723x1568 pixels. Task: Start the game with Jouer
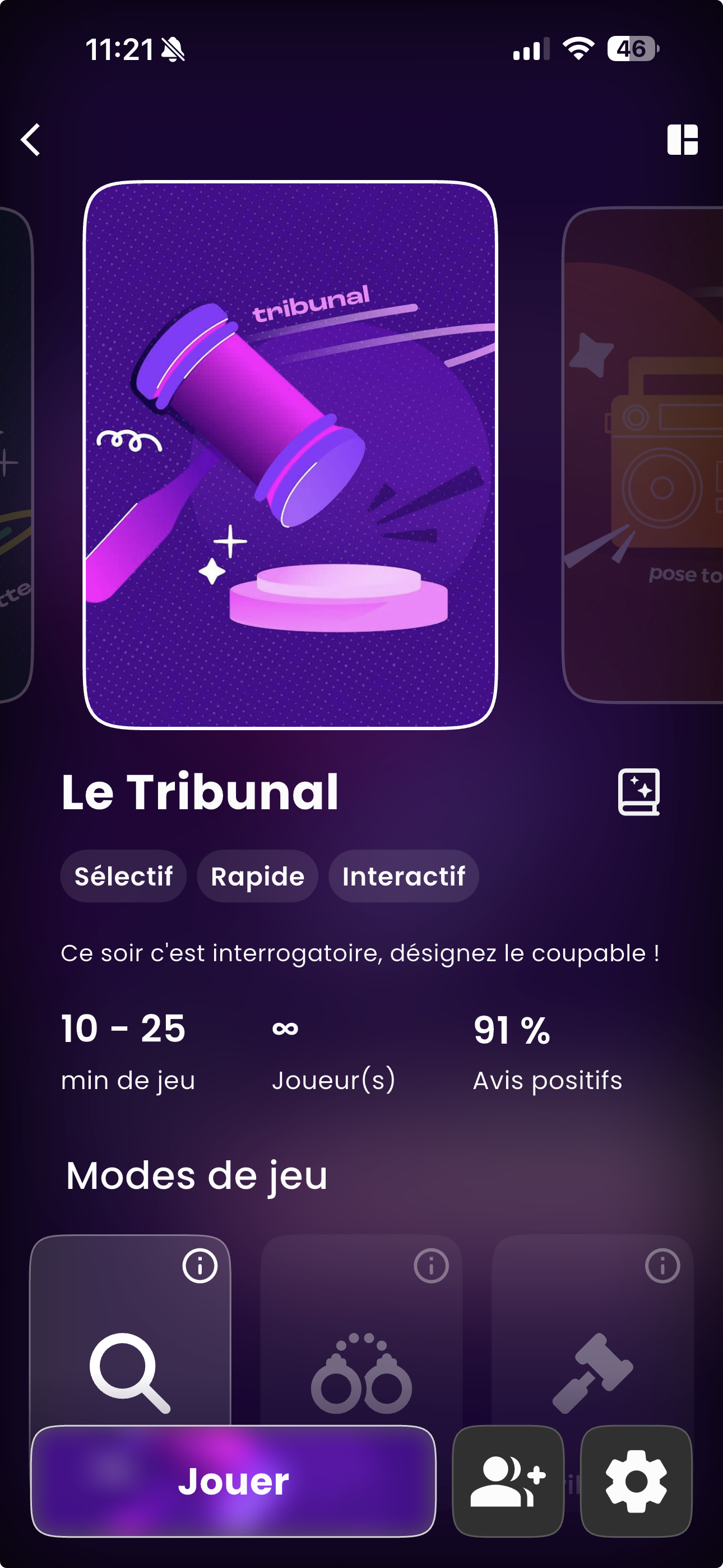click(x=233, y=1481)
